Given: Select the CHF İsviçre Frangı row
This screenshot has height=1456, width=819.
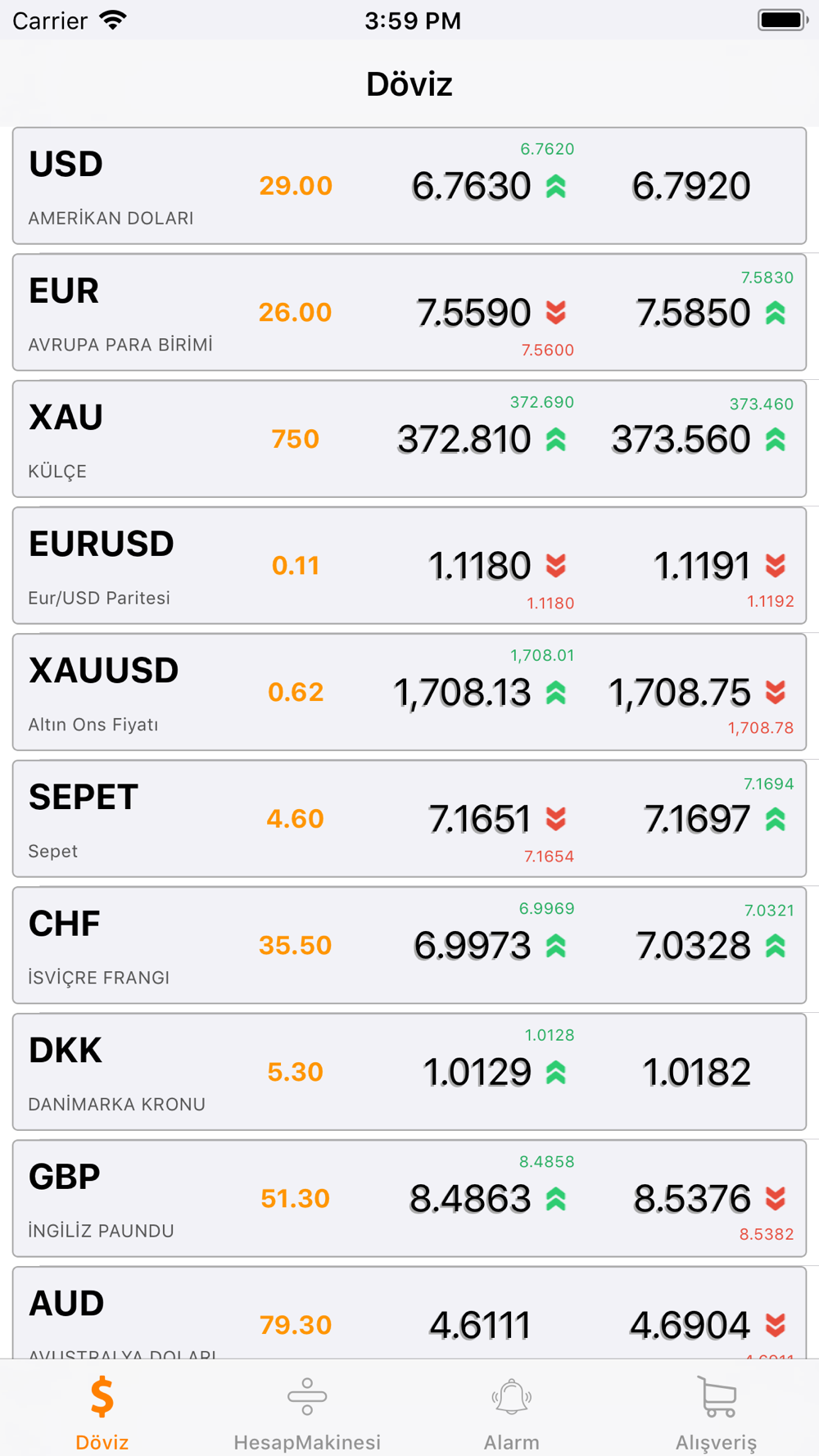Looking at the screenshot, I should 409,945.
